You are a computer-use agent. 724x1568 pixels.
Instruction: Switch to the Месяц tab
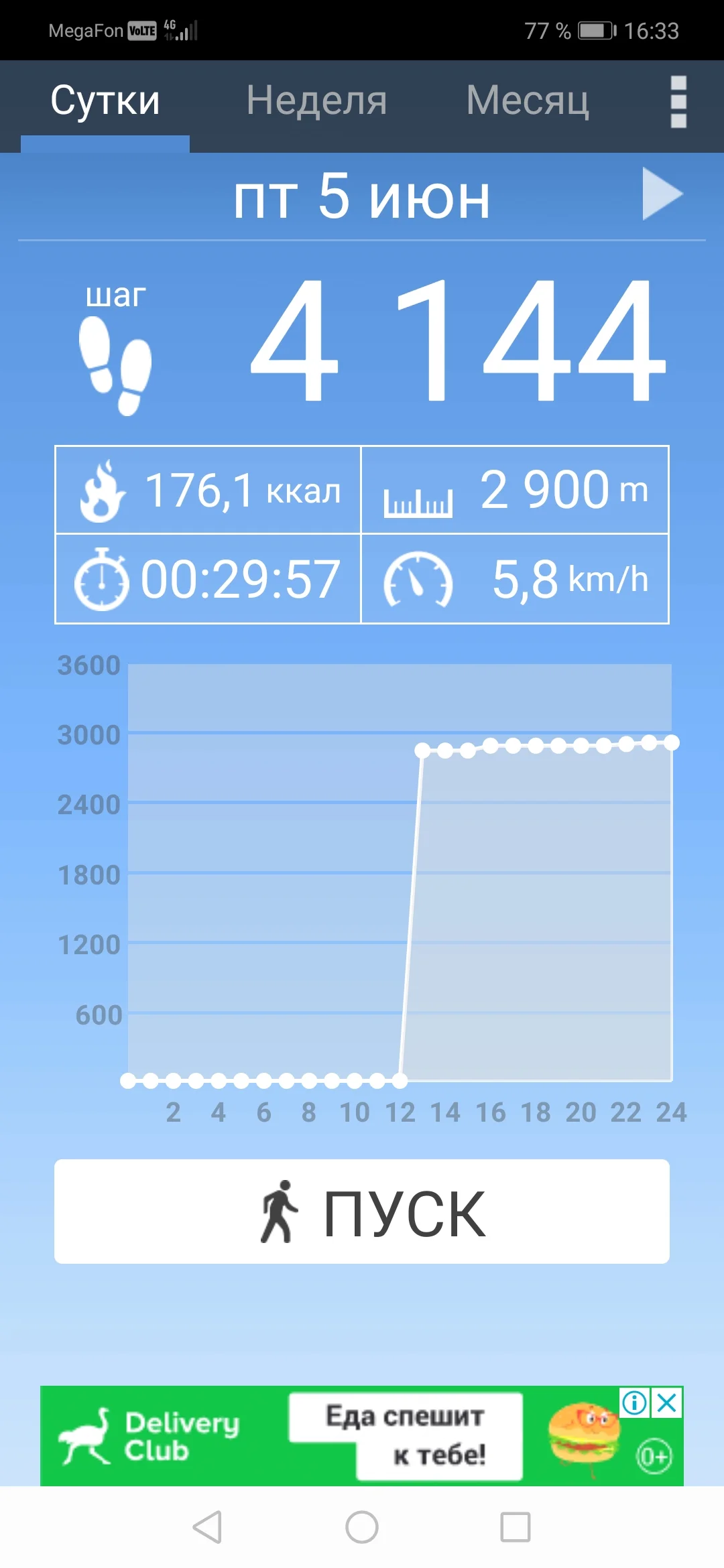coord(528,102)
